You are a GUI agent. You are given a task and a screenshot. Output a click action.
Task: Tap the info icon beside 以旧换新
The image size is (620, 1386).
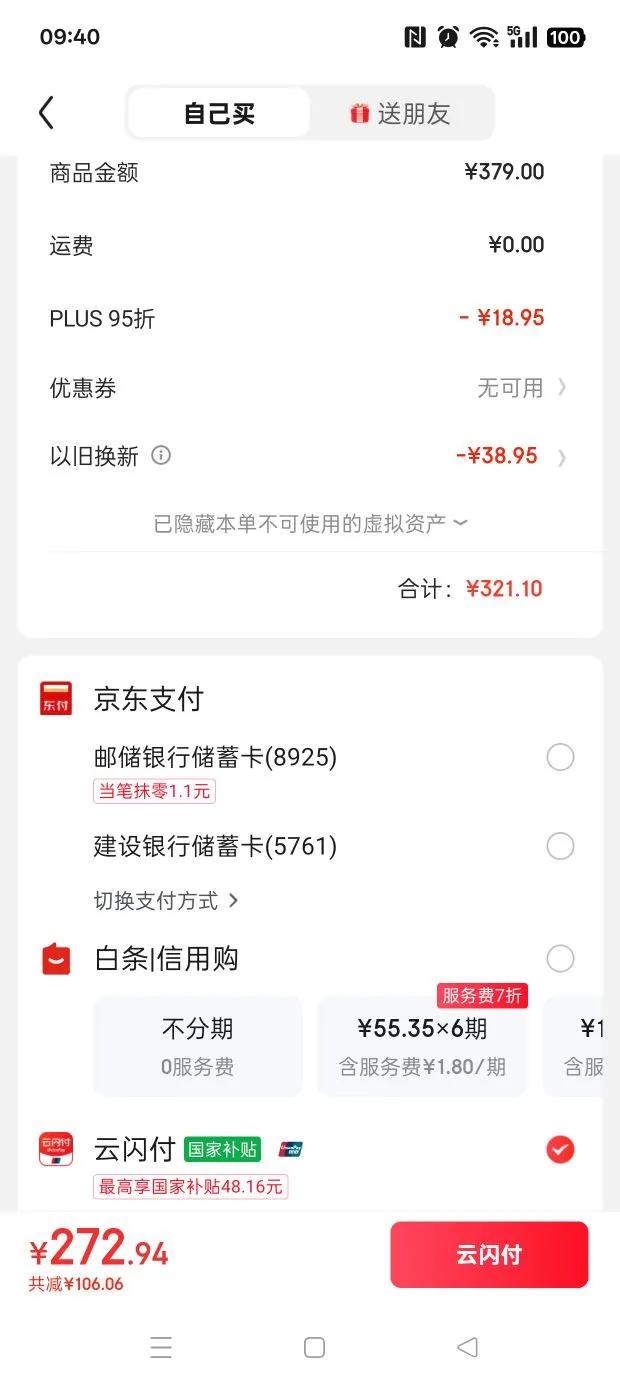pos(161,456)
